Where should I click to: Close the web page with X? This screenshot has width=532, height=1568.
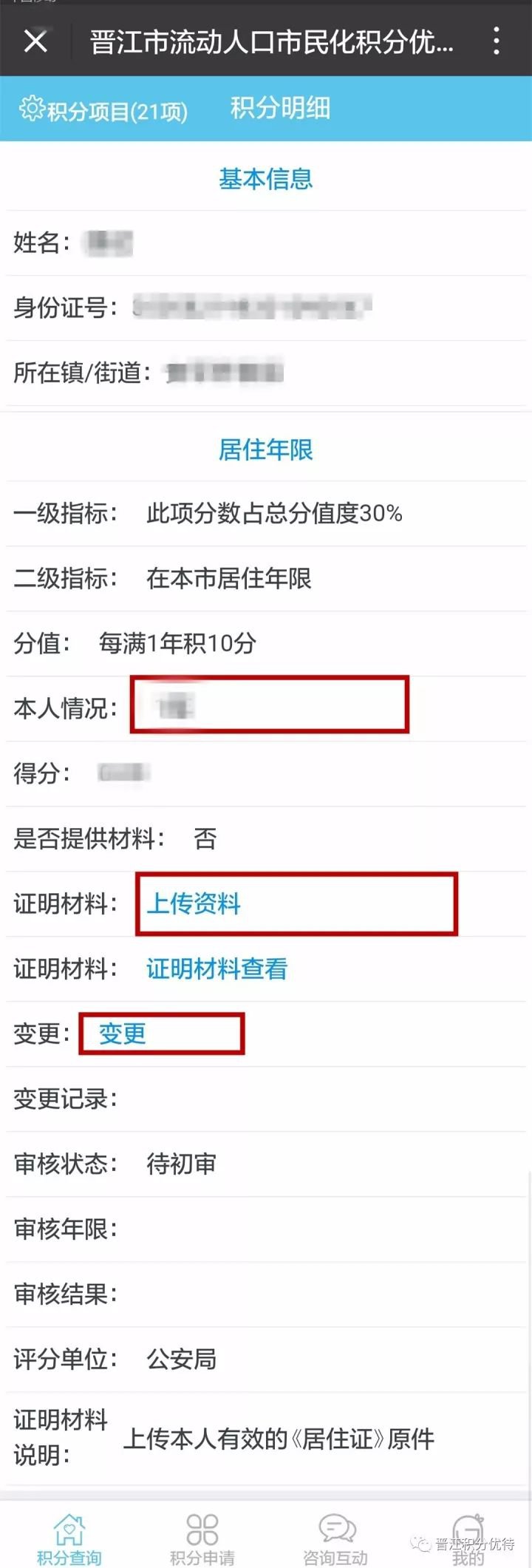click(x=35, y=41)
